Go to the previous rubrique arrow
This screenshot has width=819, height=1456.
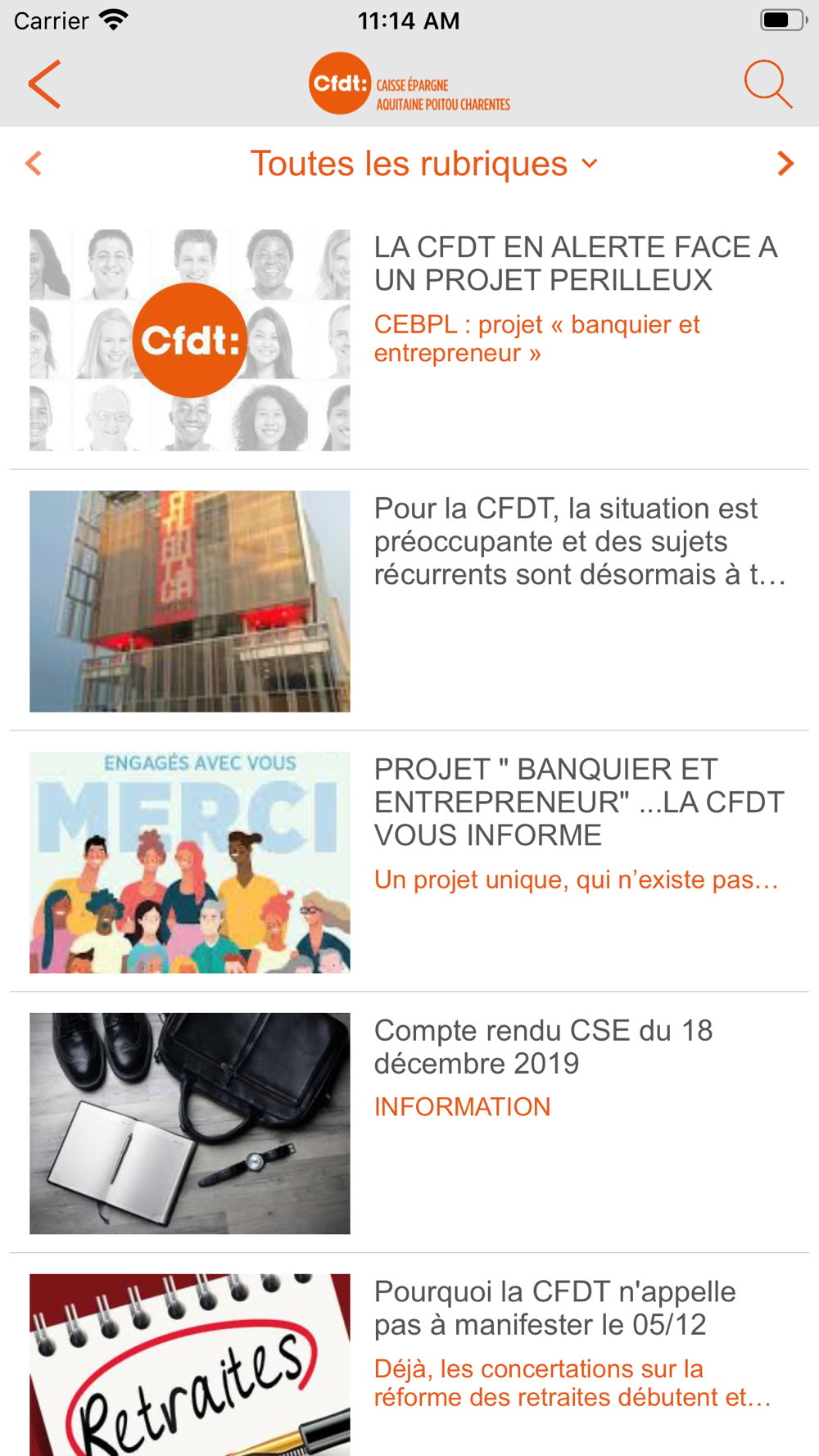[34, 164]
